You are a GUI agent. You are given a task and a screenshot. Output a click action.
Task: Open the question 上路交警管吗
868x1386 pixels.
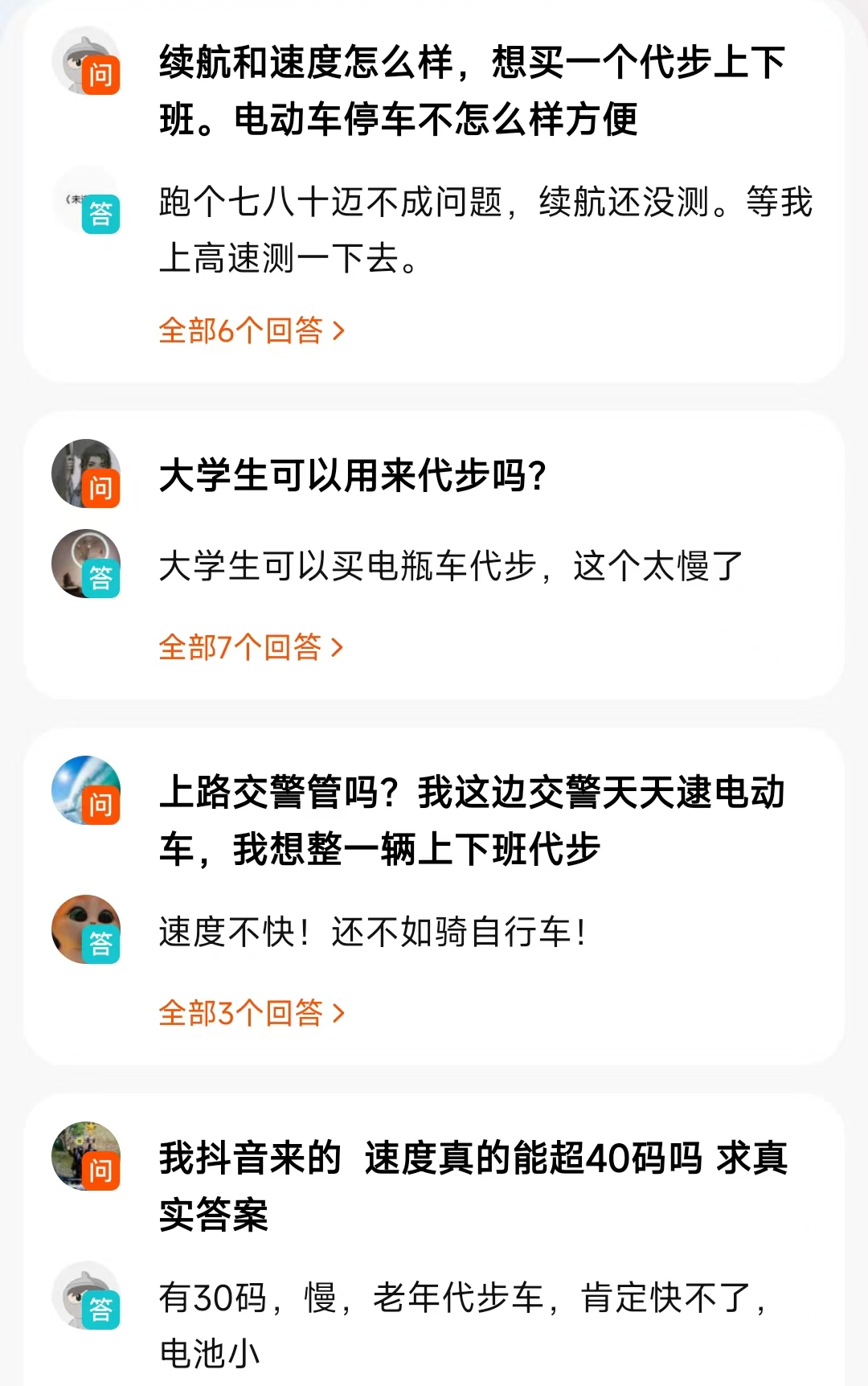point(471,821)
